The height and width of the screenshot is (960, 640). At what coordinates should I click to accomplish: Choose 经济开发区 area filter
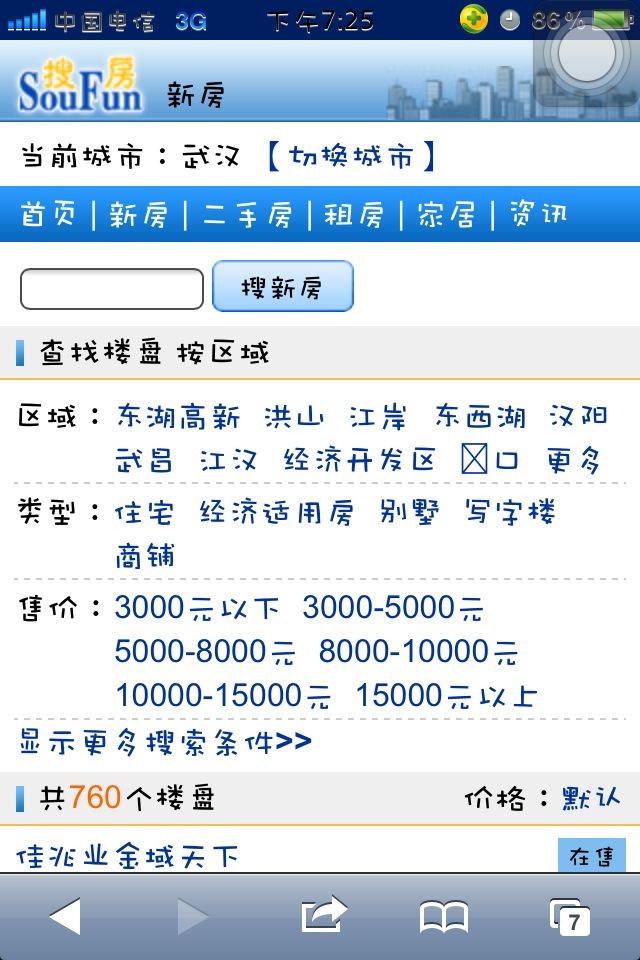360,460
